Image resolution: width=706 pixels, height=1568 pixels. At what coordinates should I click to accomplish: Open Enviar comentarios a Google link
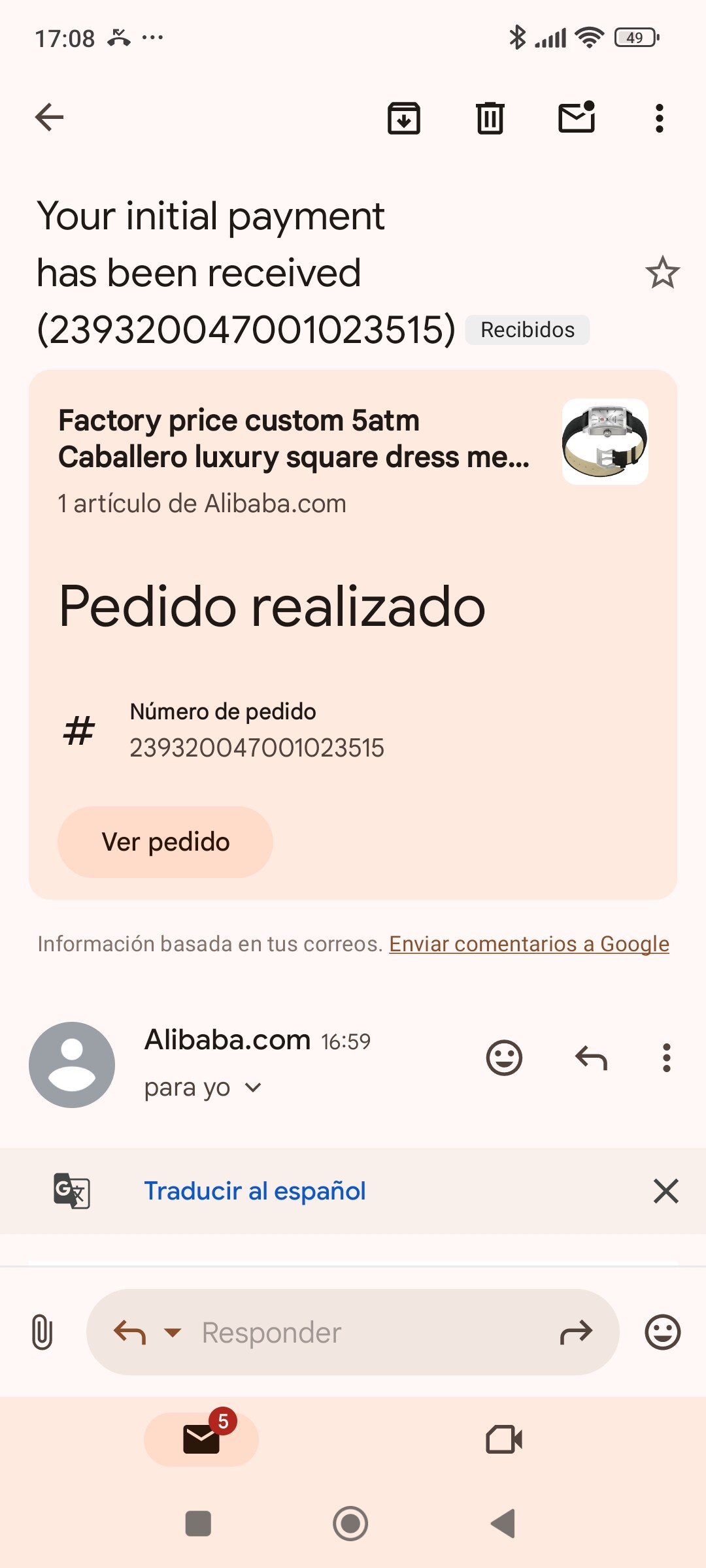click(529, 944)
